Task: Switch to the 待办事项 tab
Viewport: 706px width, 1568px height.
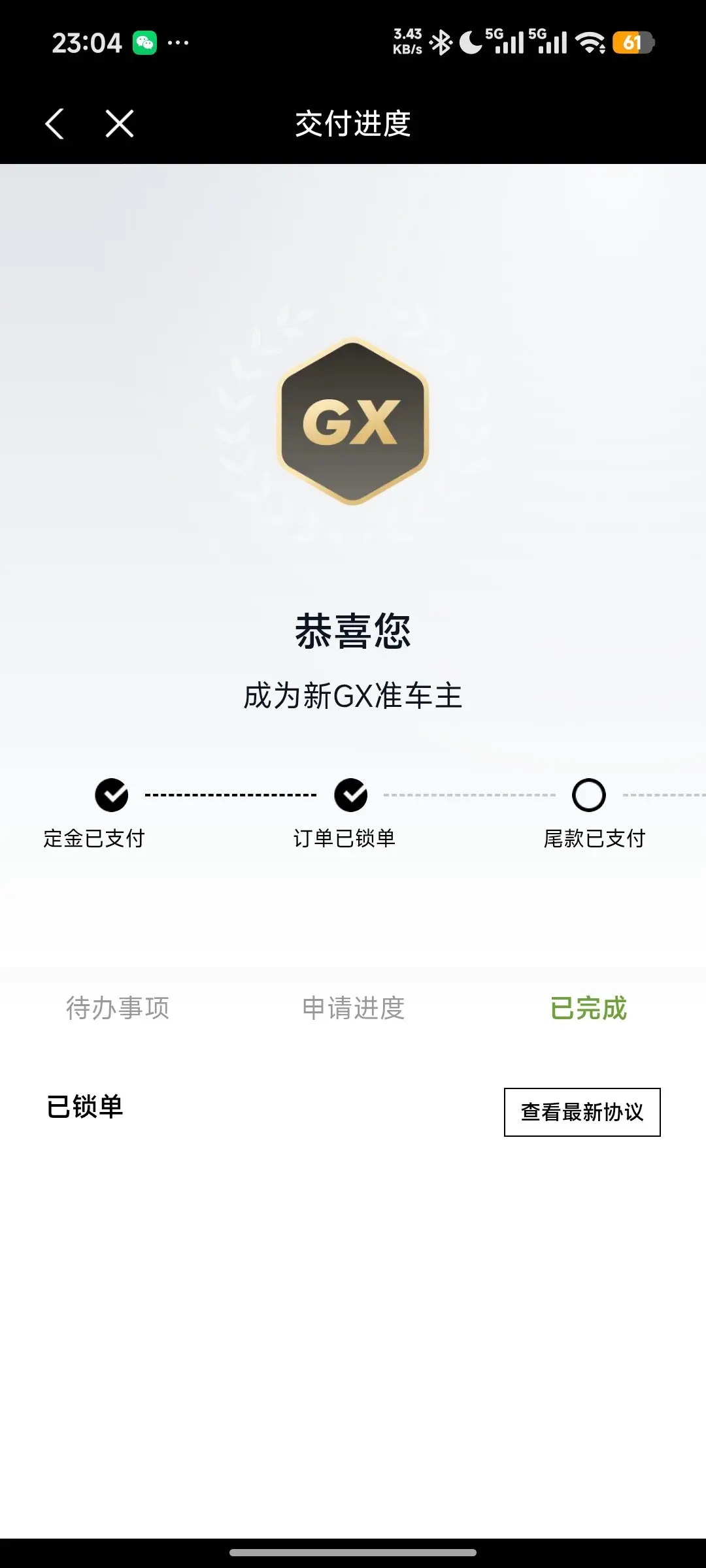Action: pos(118,1008)
